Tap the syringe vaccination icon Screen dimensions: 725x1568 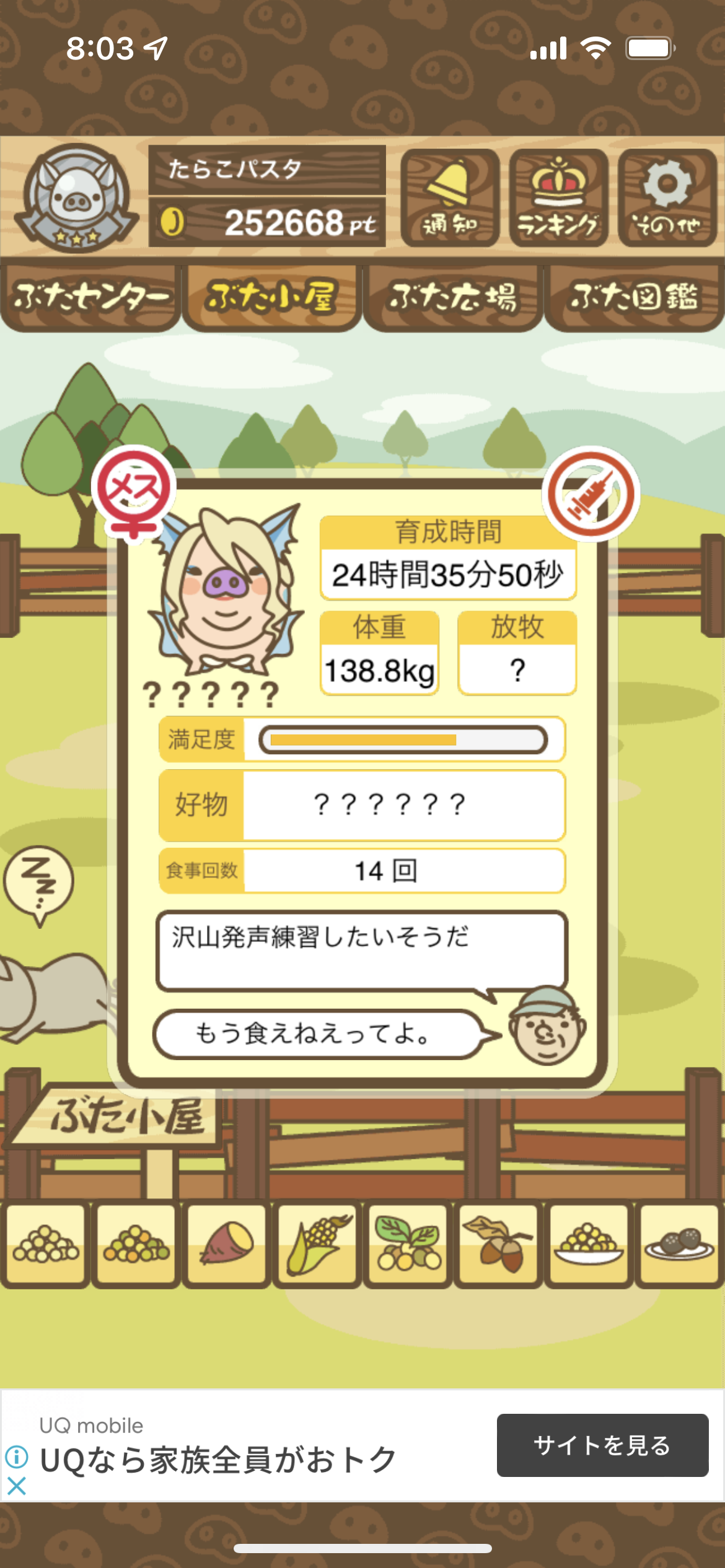[x=591, y=494]
